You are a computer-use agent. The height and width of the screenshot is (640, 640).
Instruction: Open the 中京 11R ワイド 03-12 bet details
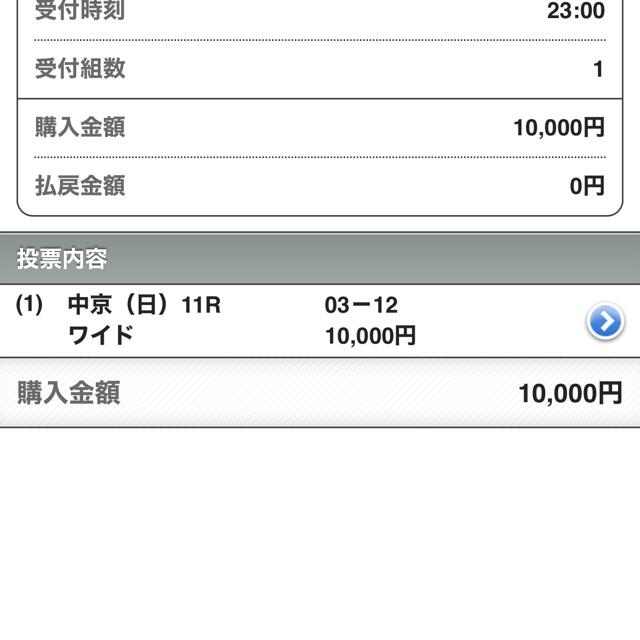(605, 321)
